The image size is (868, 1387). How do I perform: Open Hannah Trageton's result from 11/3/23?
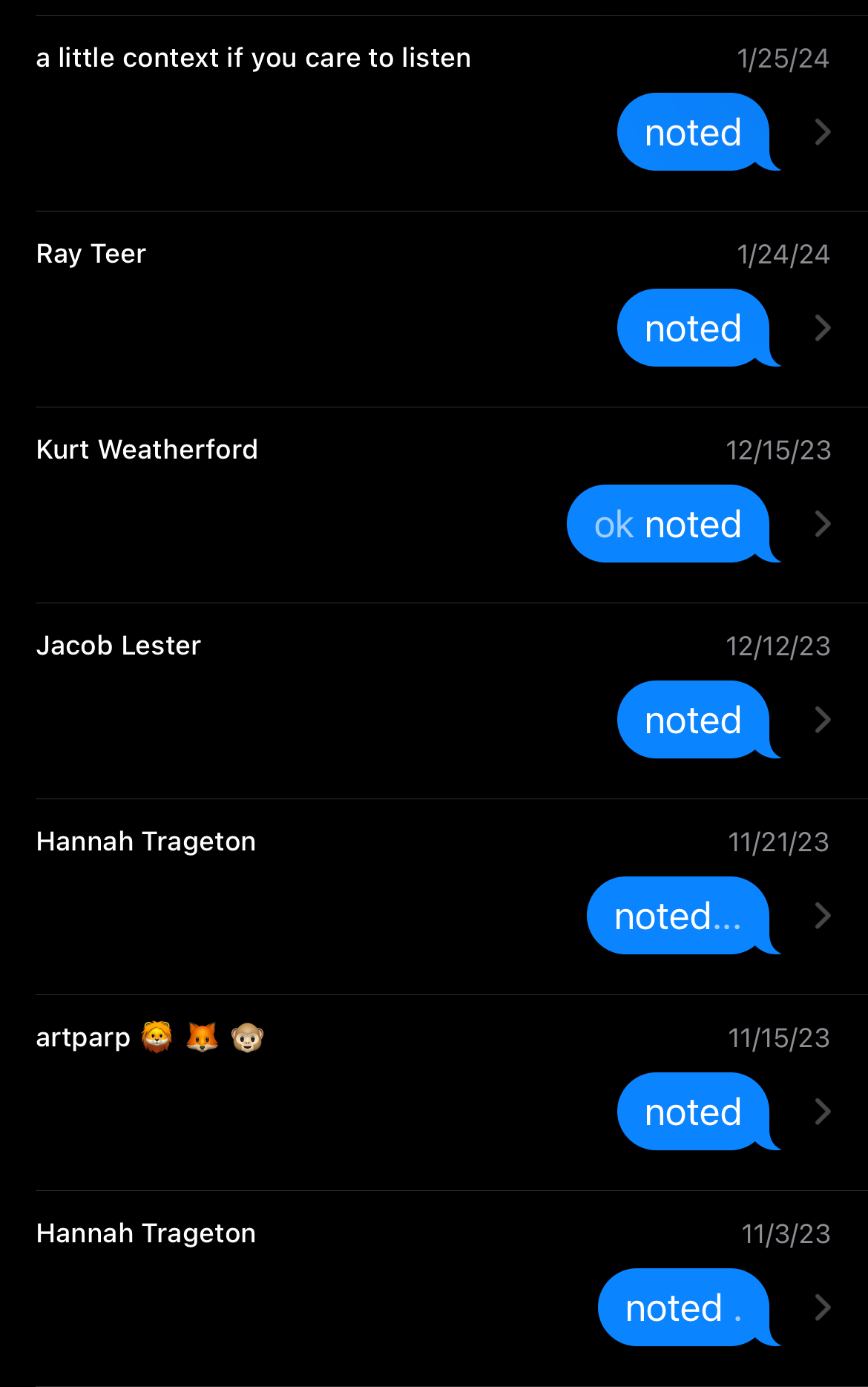[434, 1289]
